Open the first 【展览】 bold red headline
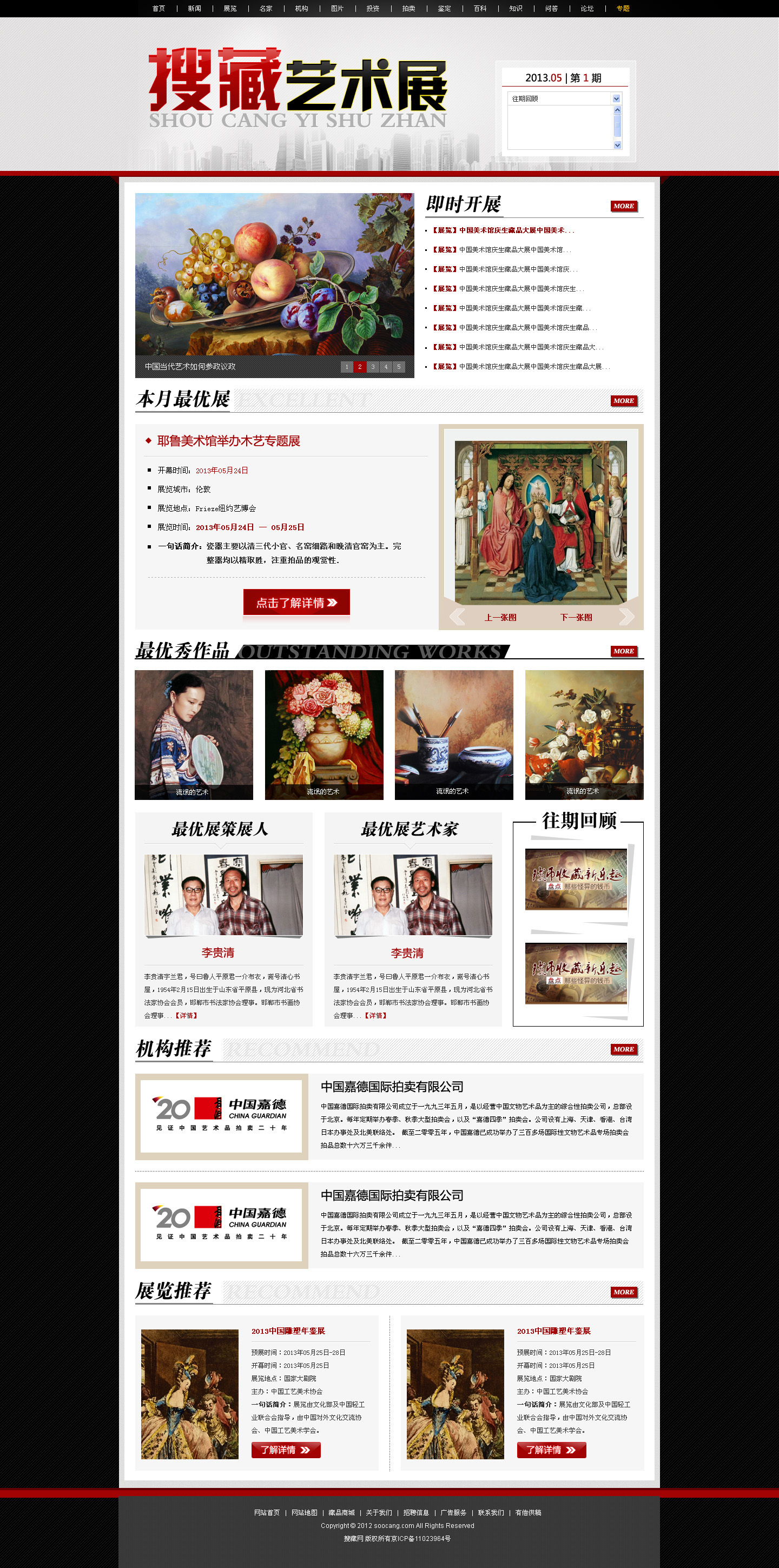Image resolution: width=779 pixels, height=1568 pixels. pyautogui.click(x=502, y=231)
